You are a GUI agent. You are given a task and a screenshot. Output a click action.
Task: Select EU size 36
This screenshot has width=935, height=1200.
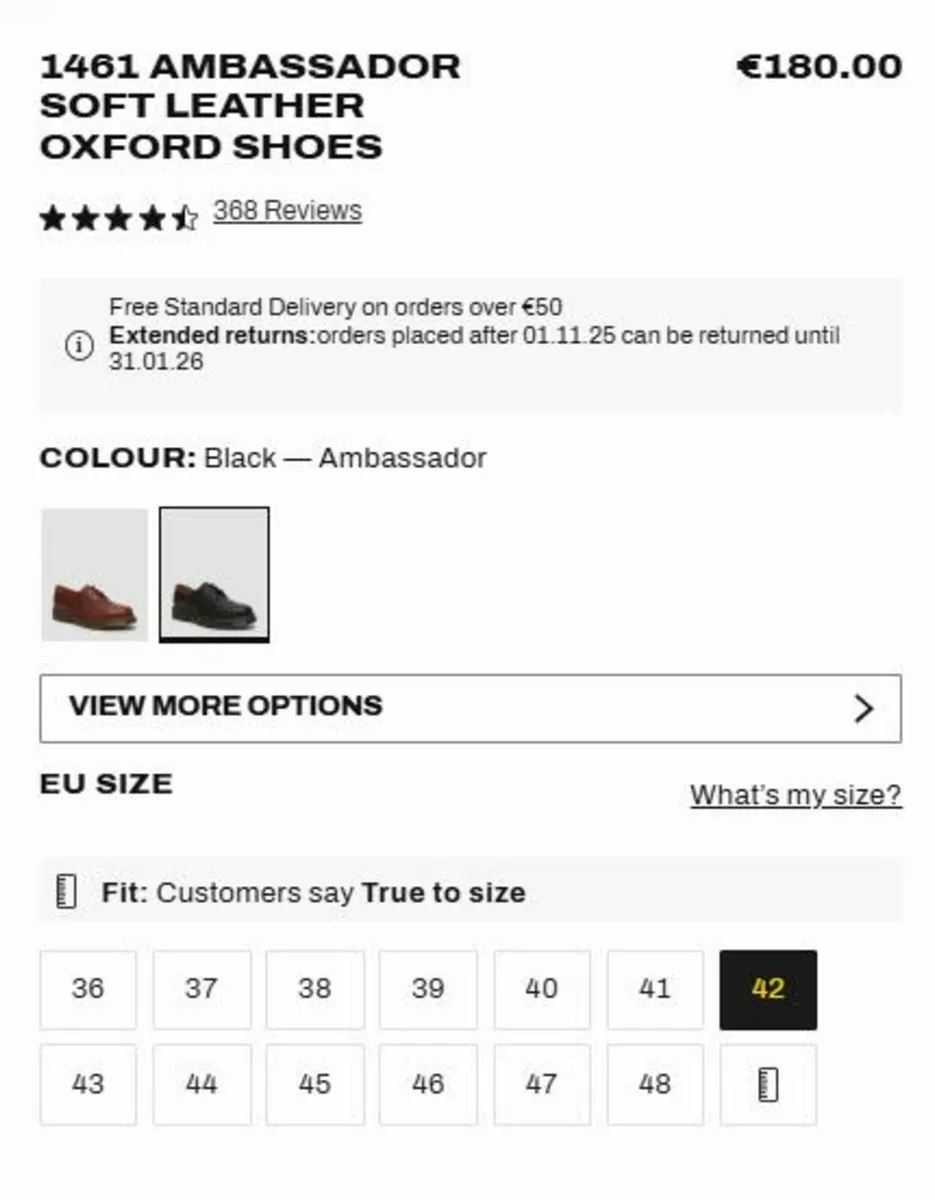click(x=88, y=990)
